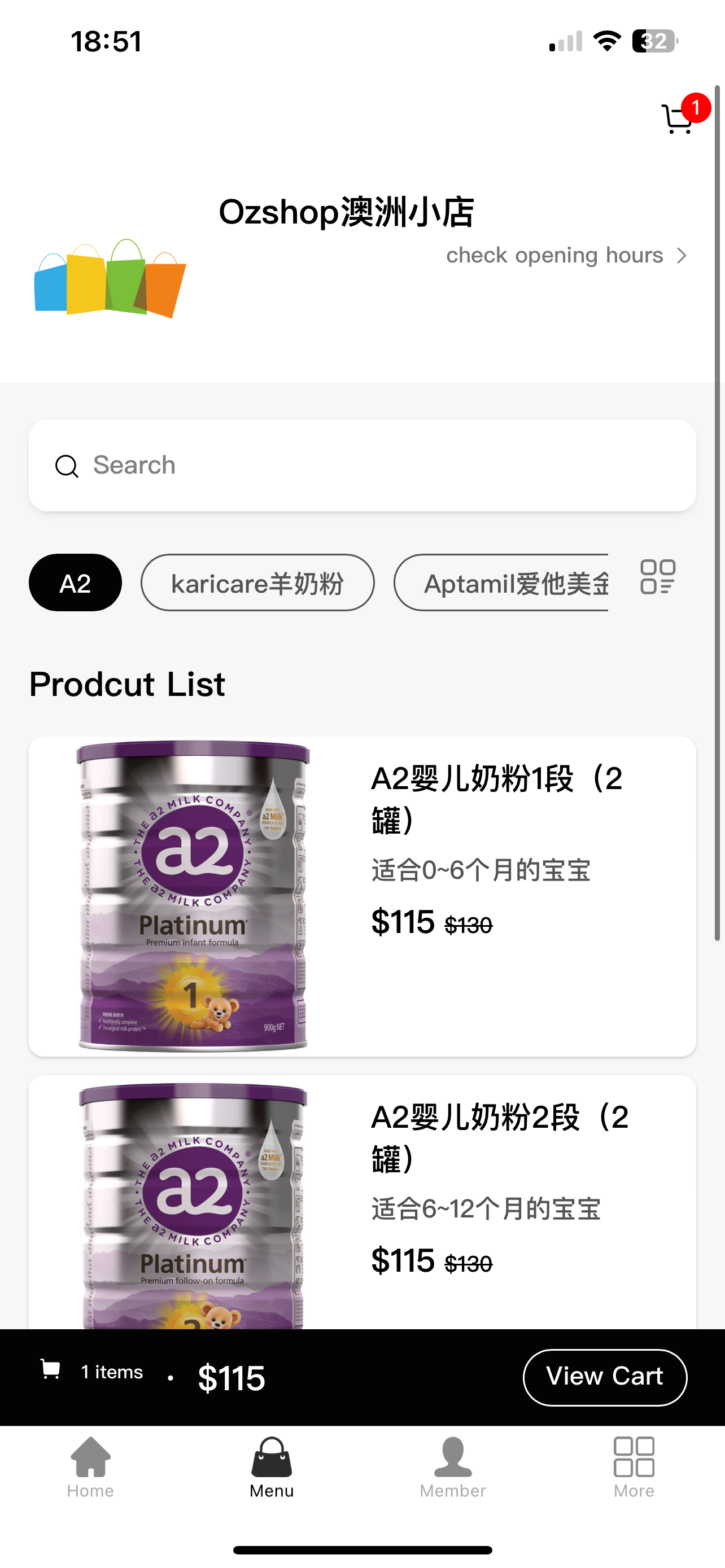Tap the Search field
The image size is (725, 1568).
coord(362,466)
